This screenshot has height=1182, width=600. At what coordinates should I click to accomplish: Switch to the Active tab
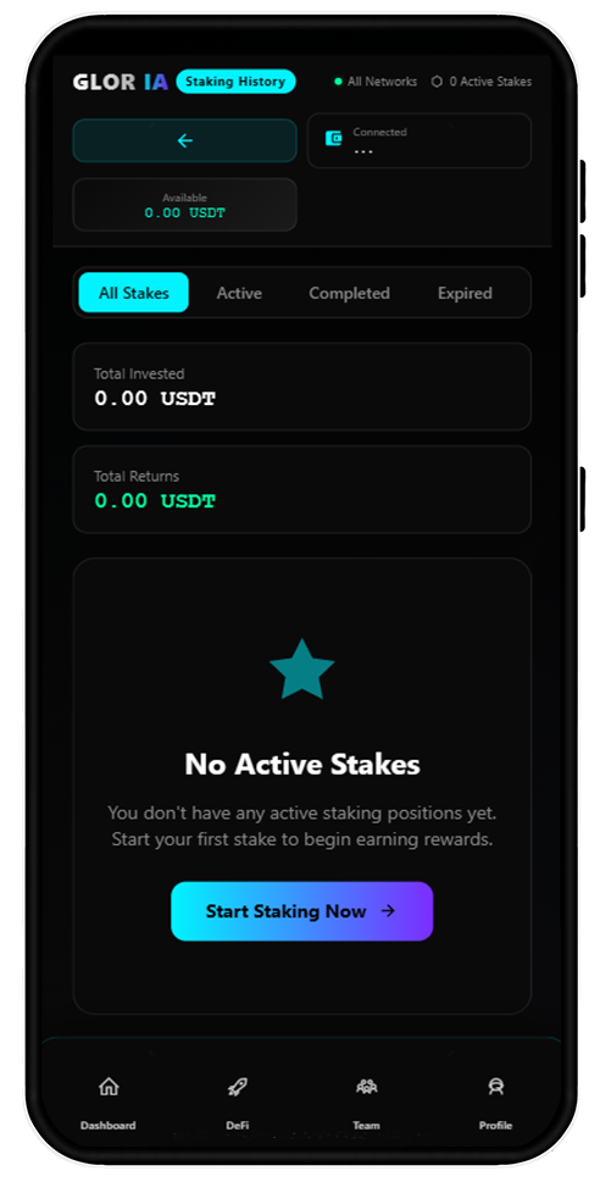(x=239, y=293)
